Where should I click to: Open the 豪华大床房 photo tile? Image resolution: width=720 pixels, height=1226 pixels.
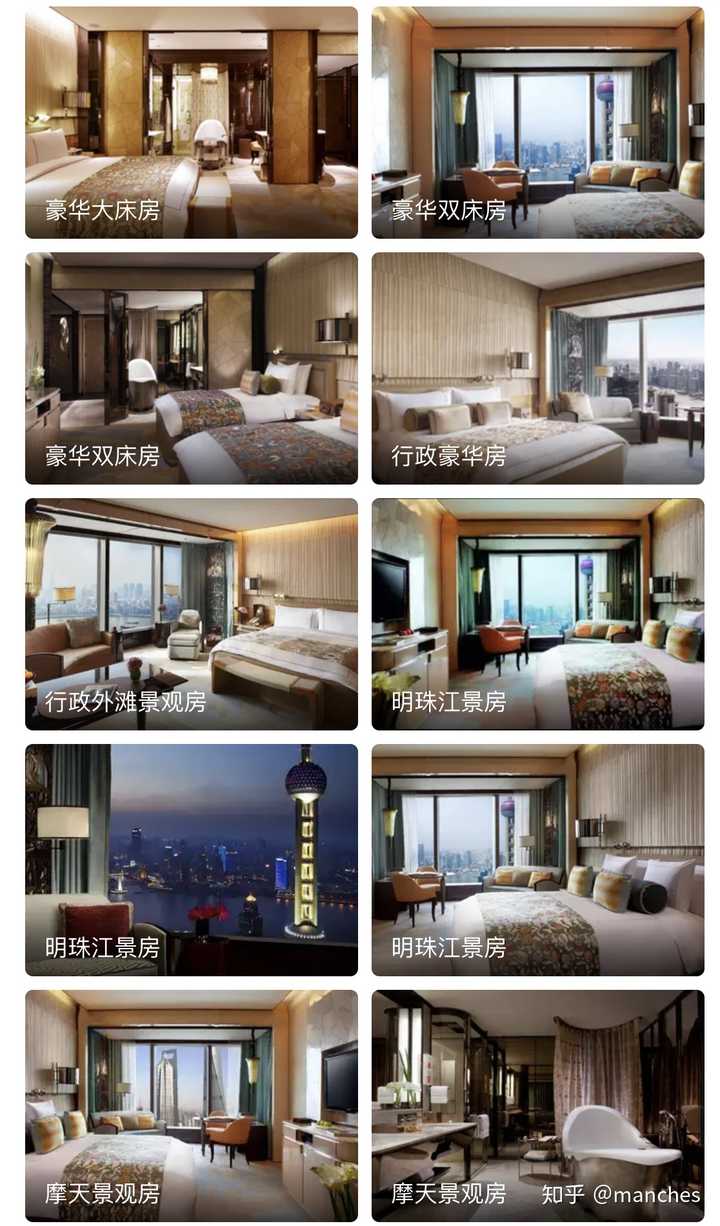(x=191, y=122)
